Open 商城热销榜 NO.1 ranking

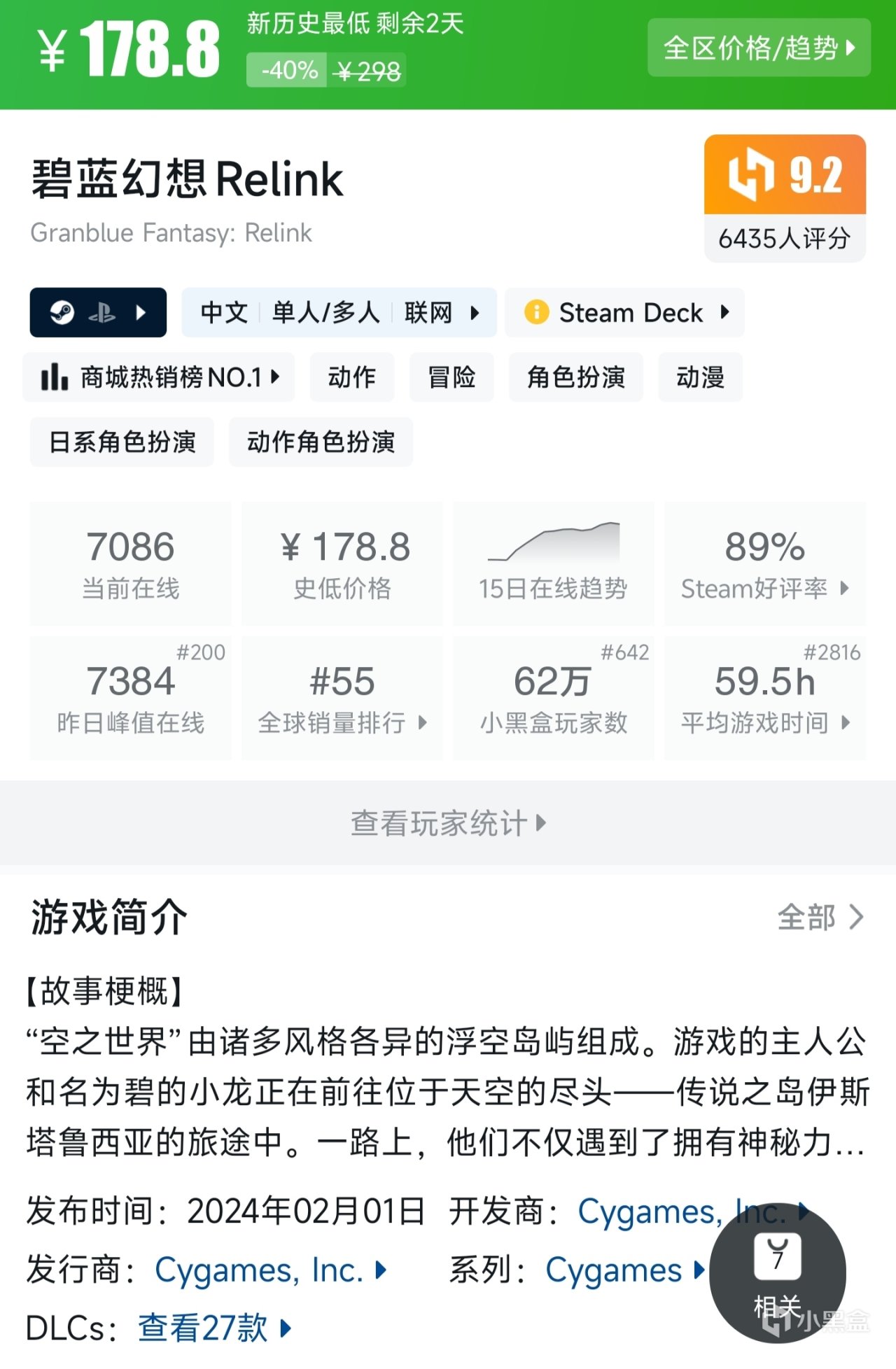[159, 377]
